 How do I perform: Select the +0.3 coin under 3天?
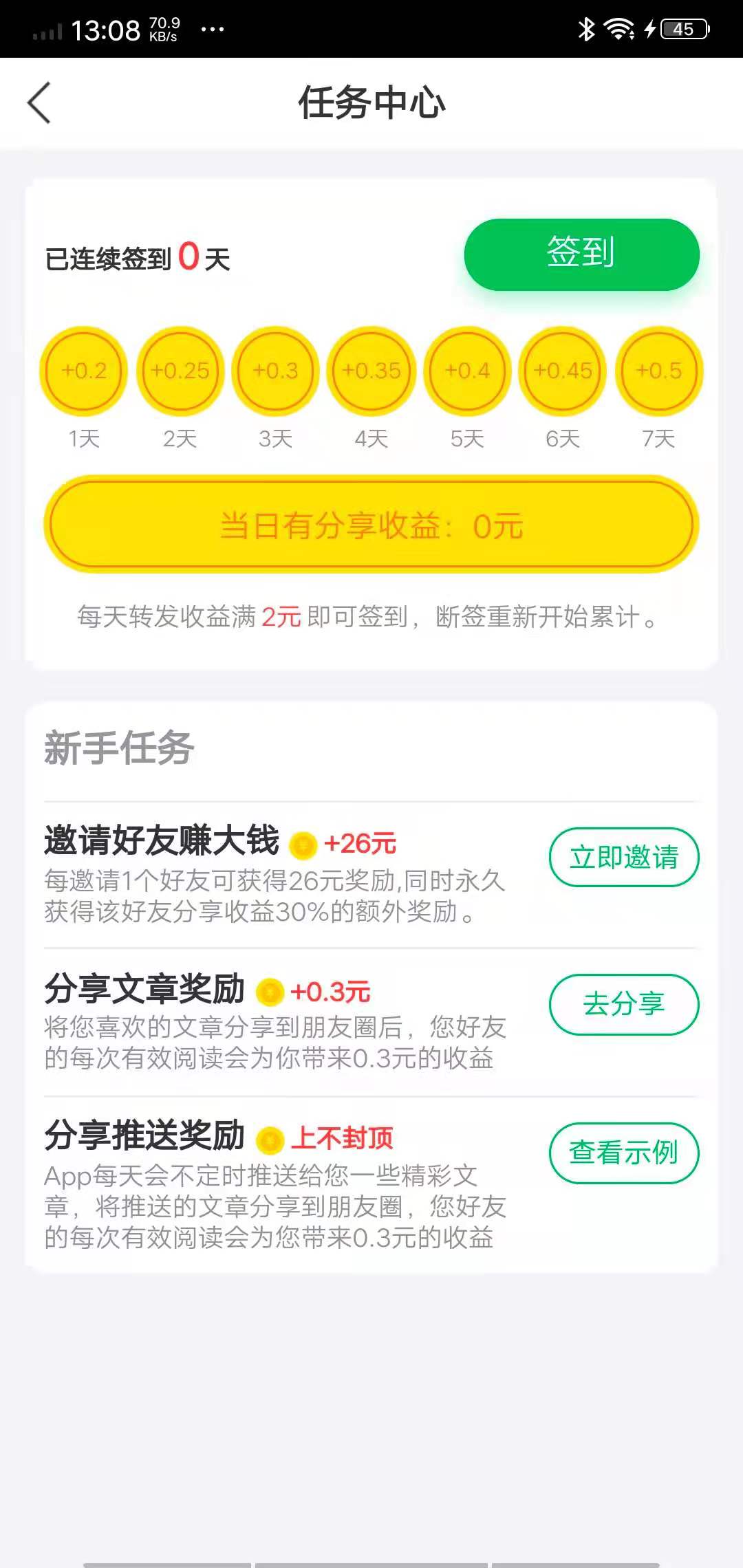point(274,371)
